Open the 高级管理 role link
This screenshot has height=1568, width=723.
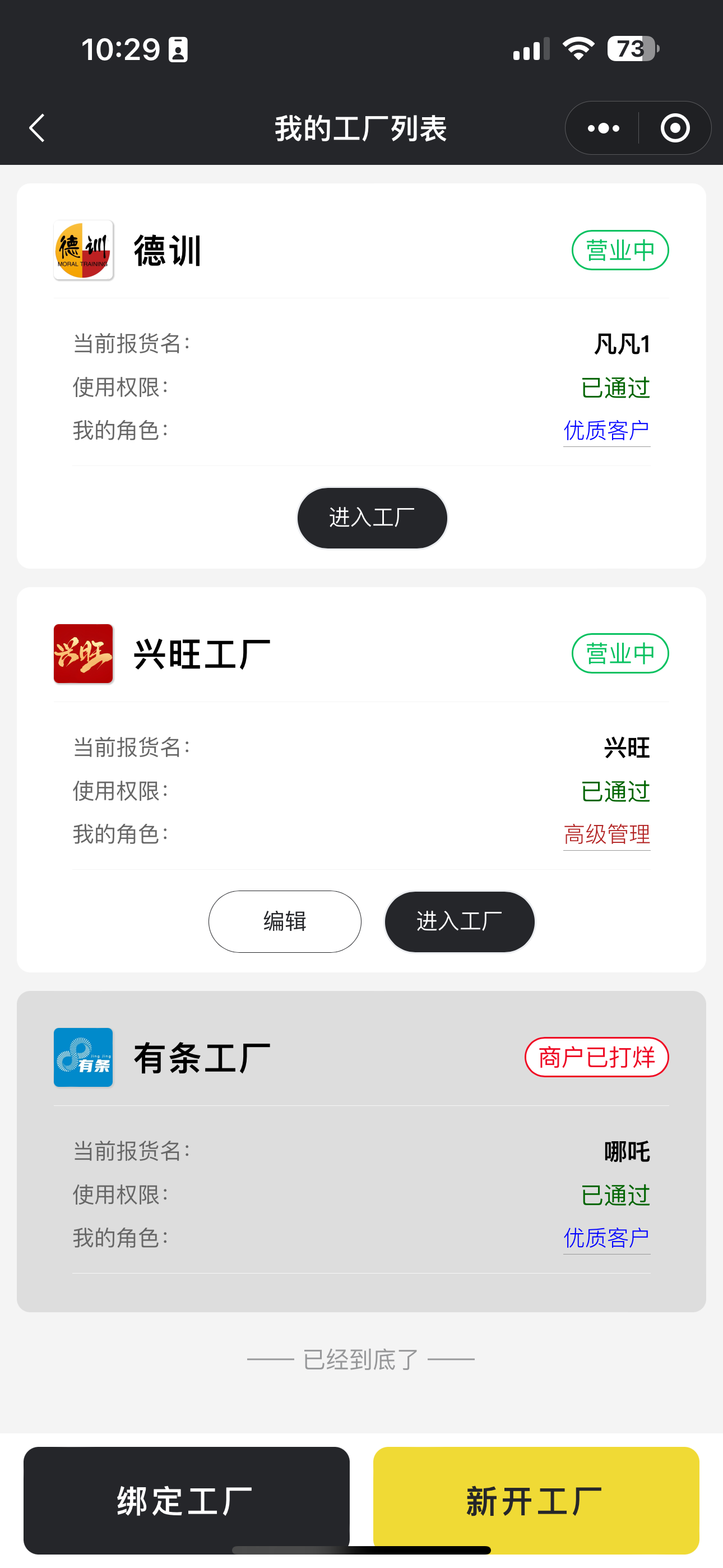click(x=606, y=834)
